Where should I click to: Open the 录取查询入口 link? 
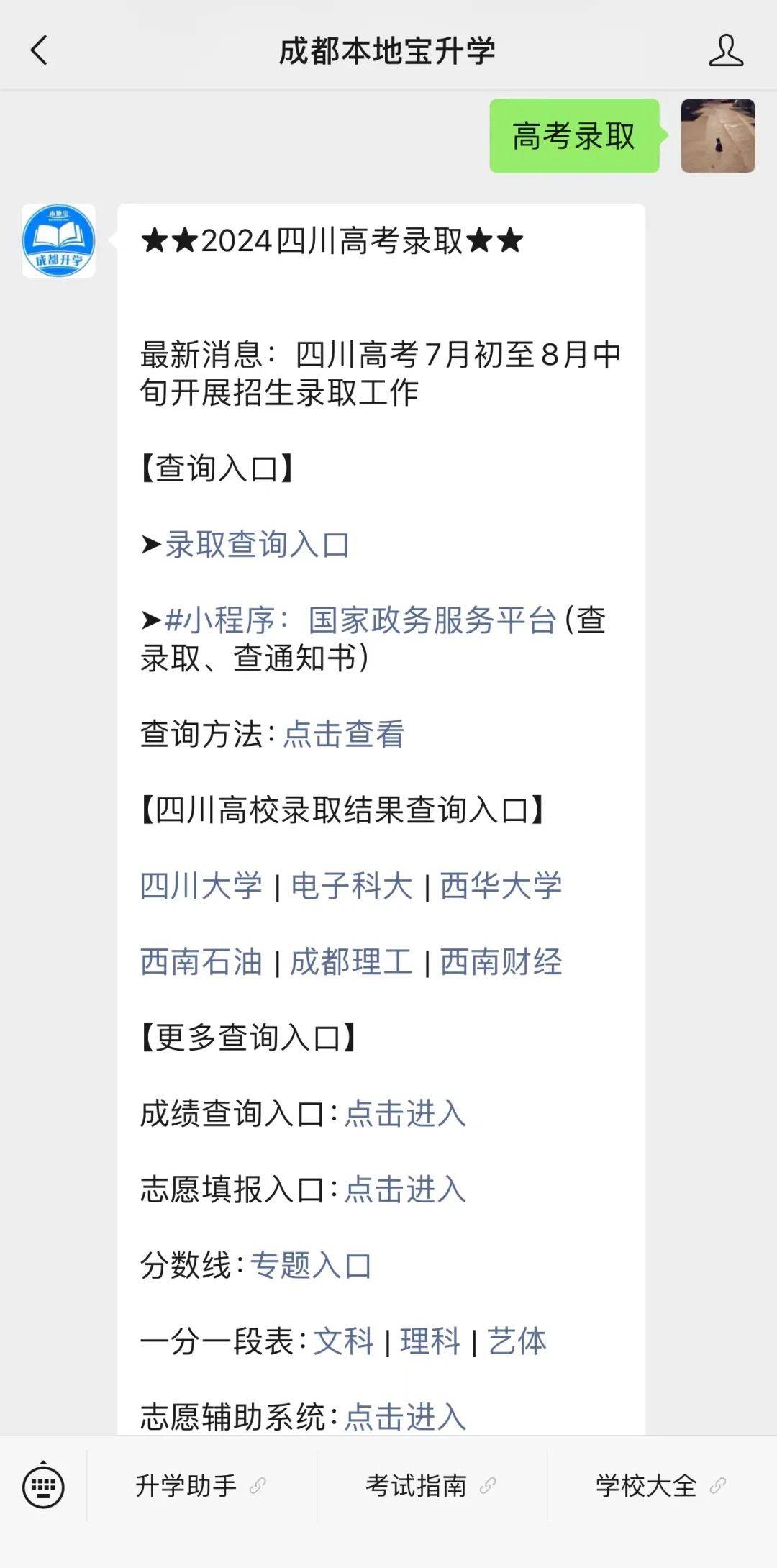[x=257, y=545]
